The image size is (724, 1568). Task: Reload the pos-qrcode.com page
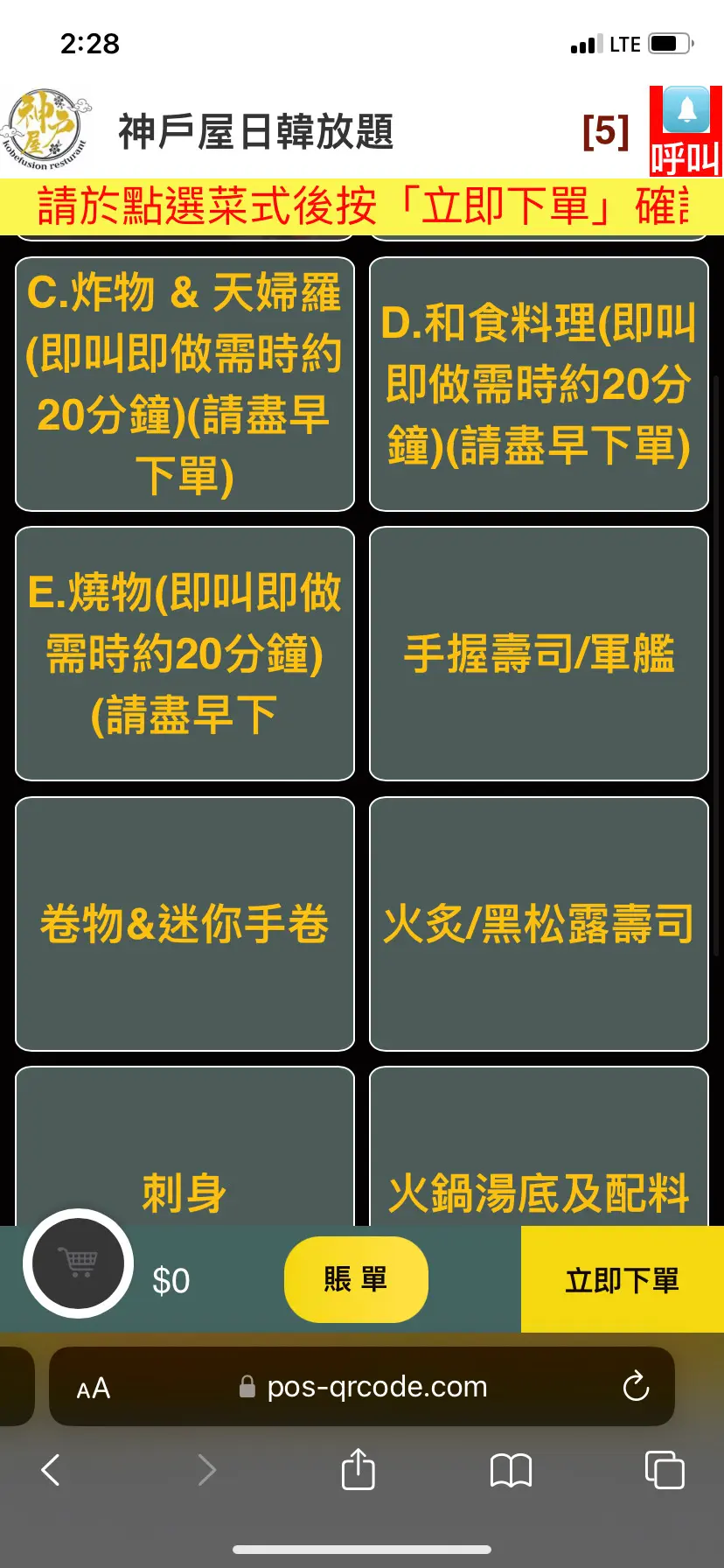click(x=636, y=1386)
